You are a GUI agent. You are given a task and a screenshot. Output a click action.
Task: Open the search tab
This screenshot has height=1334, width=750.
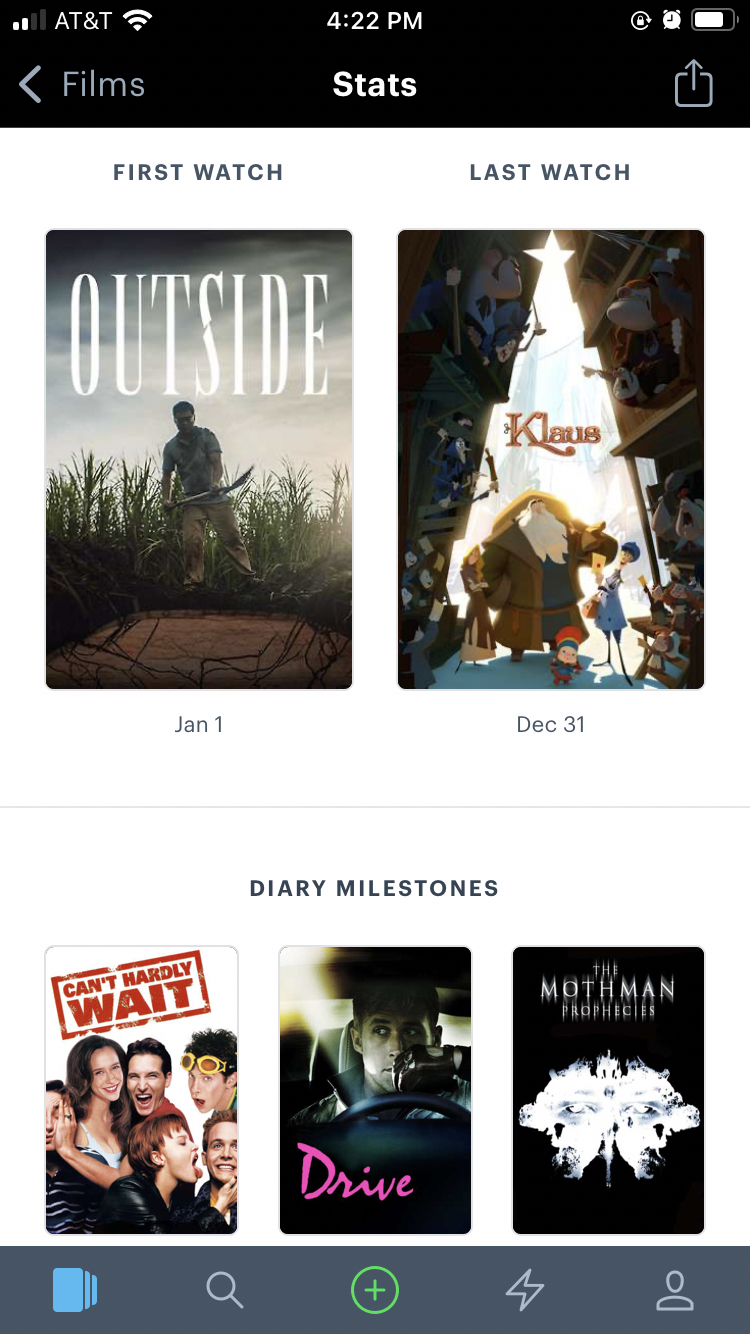coord(225,1290)
